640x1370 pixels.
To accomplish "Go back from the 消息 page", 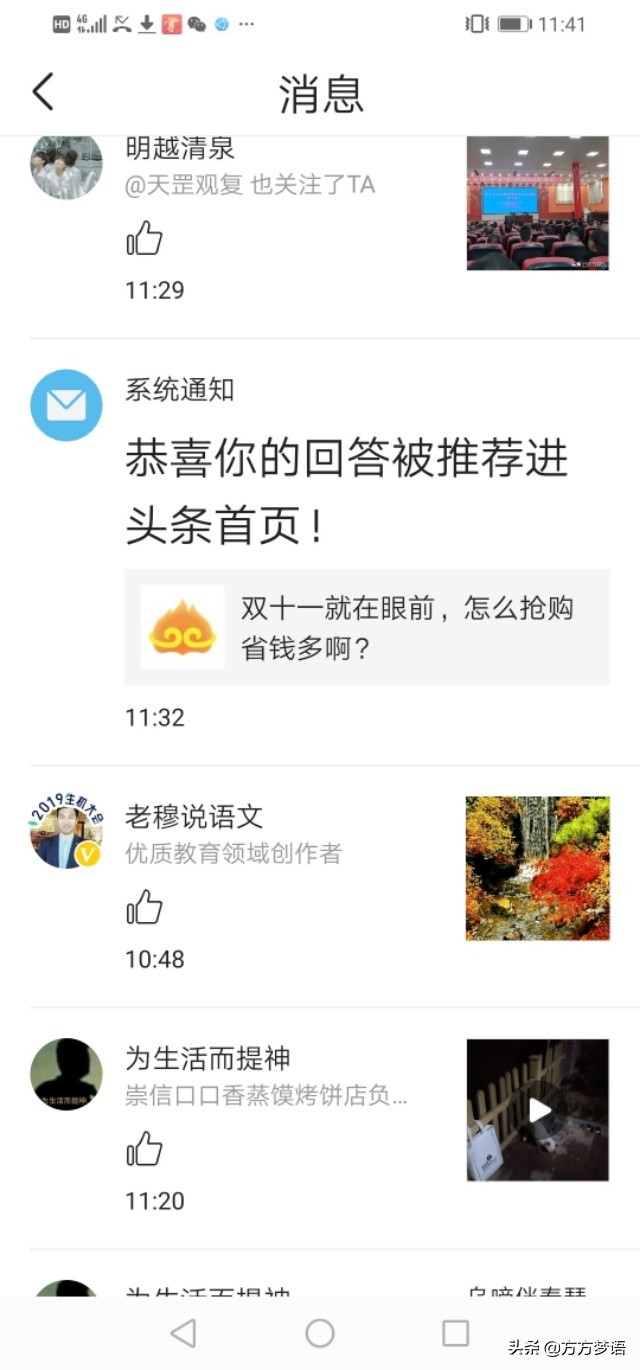I will pos(43,92).
